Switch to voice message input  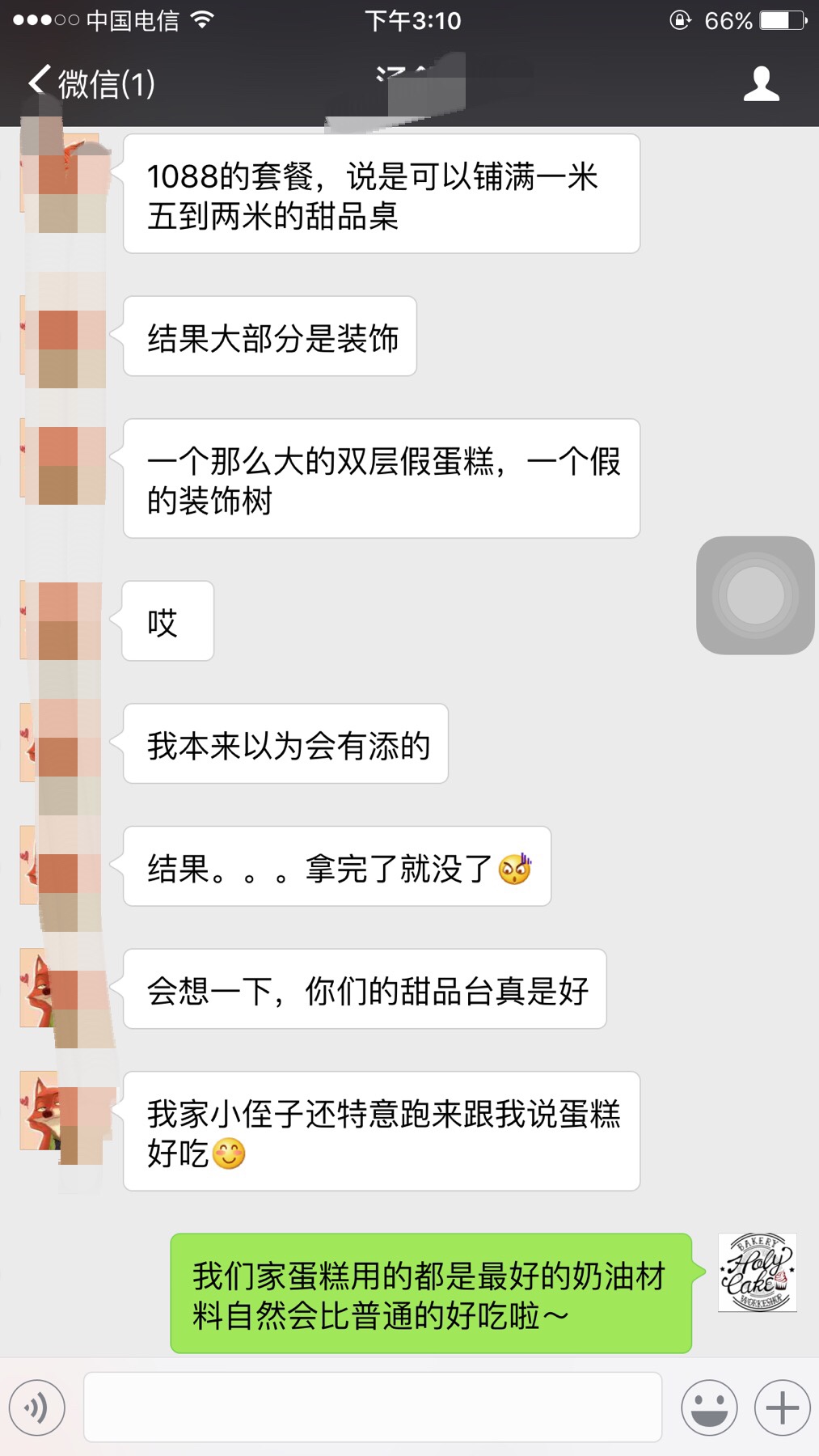point(36,1408)
